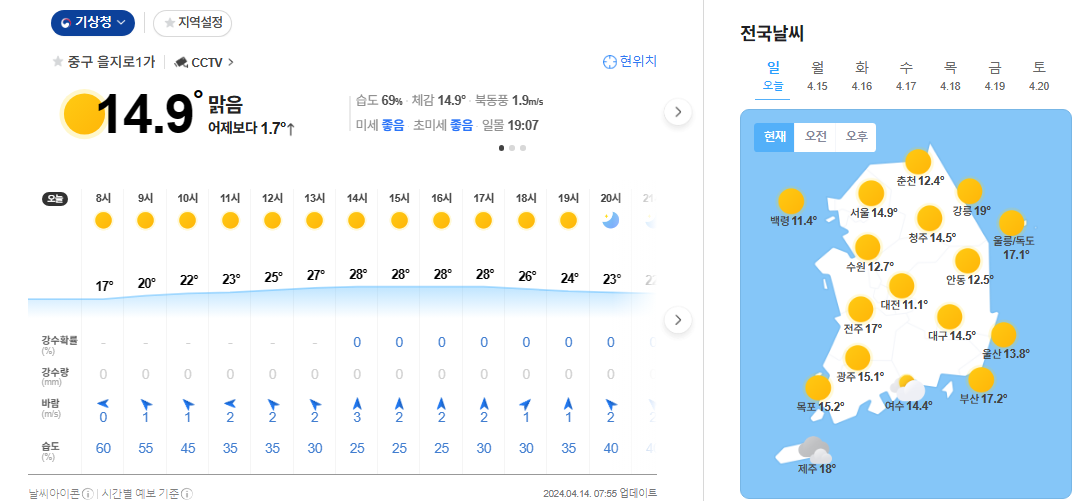
Task: Open CCTV view link
Action: [x=204, y=62]
